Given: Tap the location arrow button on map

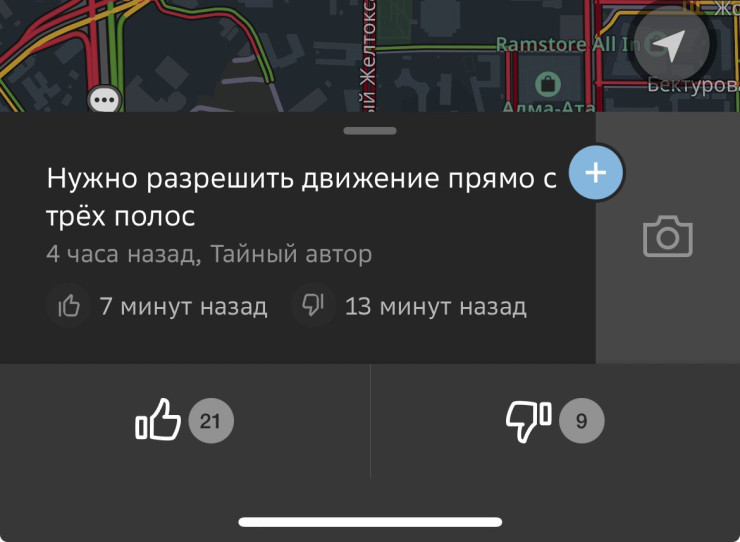Looking at the screenshot, I should pos(670,44).
